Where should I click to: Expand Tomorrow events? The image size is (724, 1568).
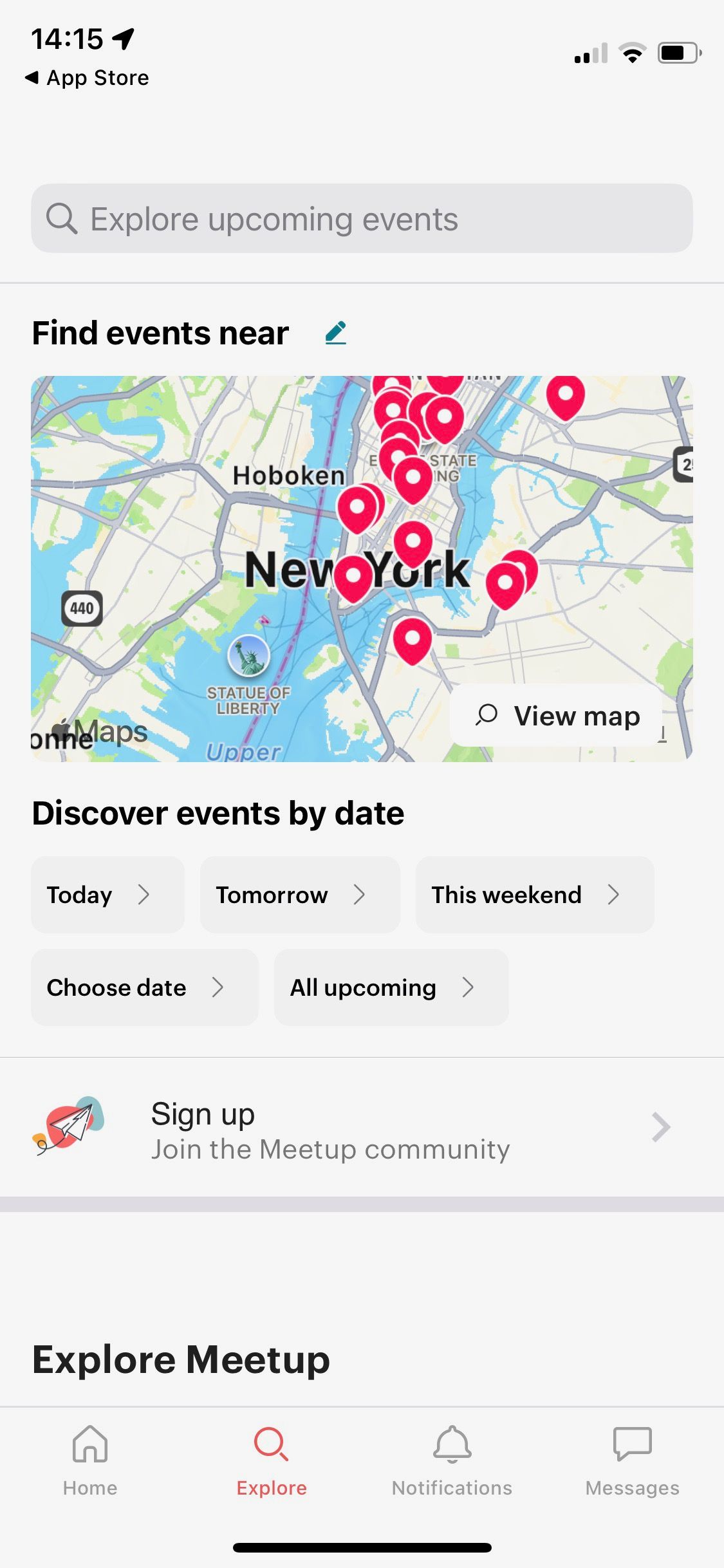(300, 895)
